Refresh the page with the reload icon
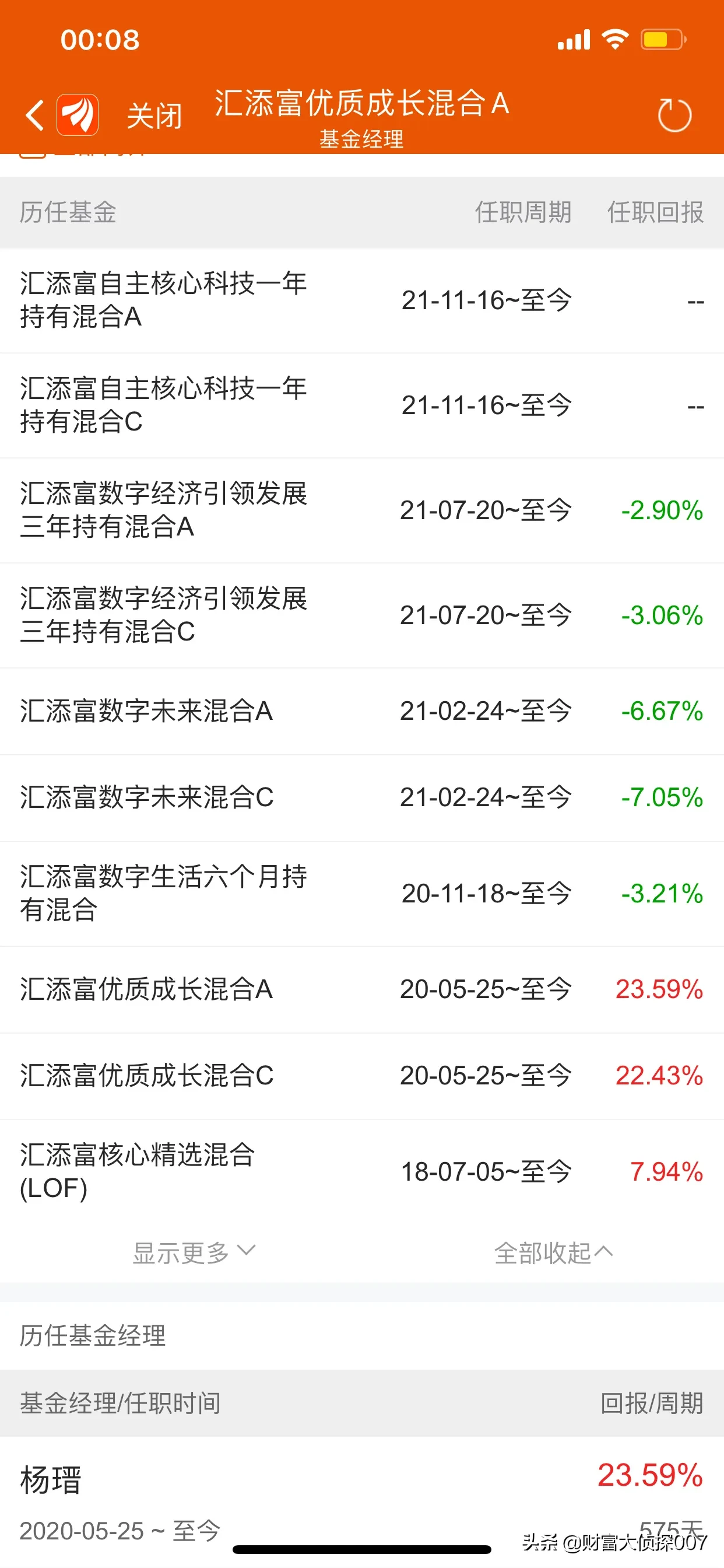This screenshot has height=1568, width=724. [x=674, y=114]
